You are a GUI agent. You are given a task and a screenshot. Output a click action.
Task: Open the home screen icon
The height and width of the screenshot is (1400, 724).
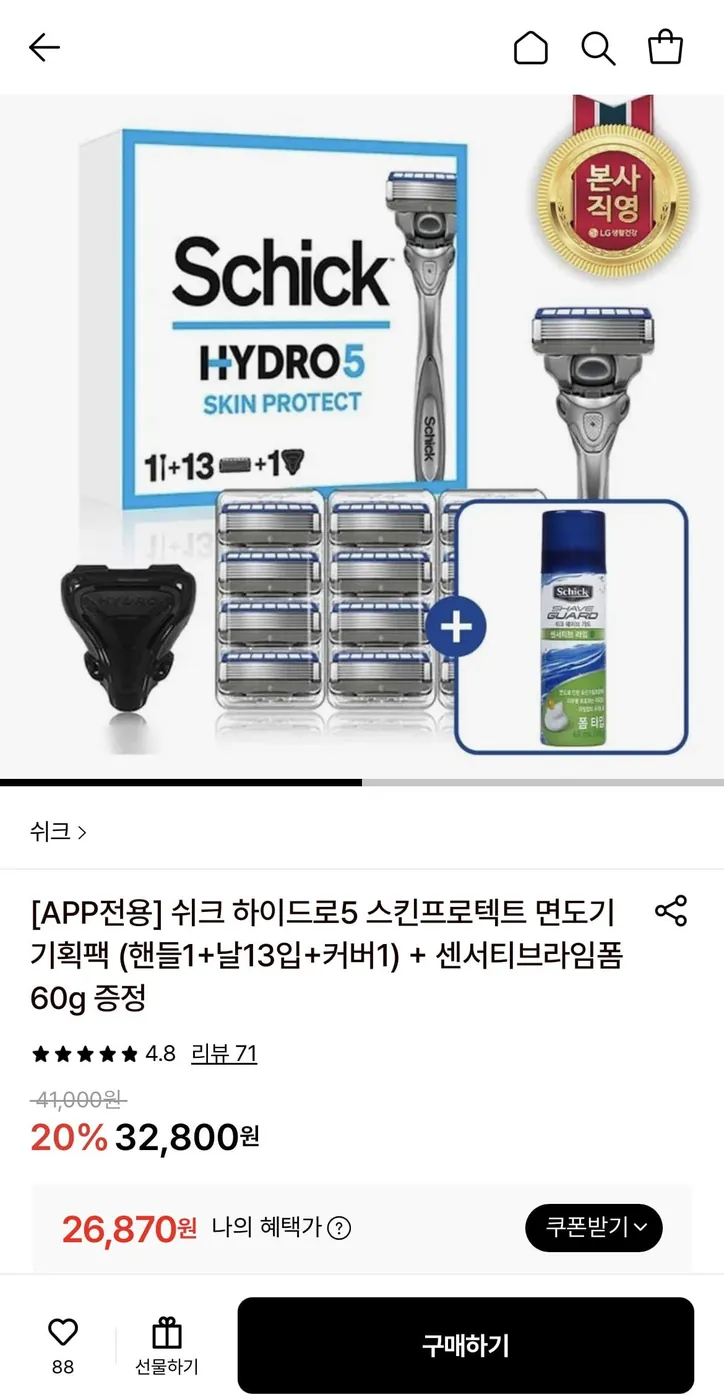(x=531, y=47)
